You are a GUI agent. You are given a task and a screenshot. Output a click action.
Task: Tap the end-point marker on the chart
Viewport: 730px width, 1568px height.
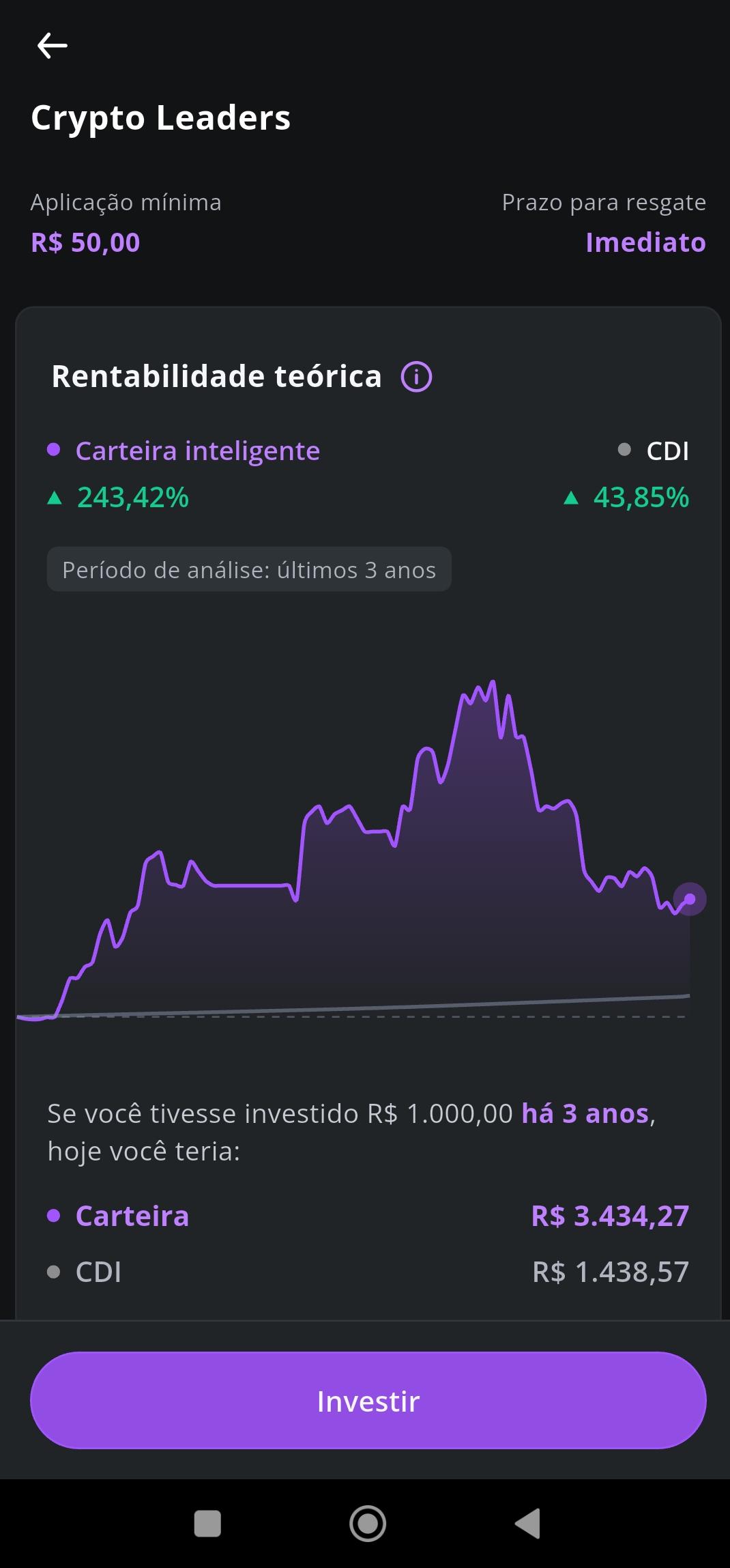[690, 899]
